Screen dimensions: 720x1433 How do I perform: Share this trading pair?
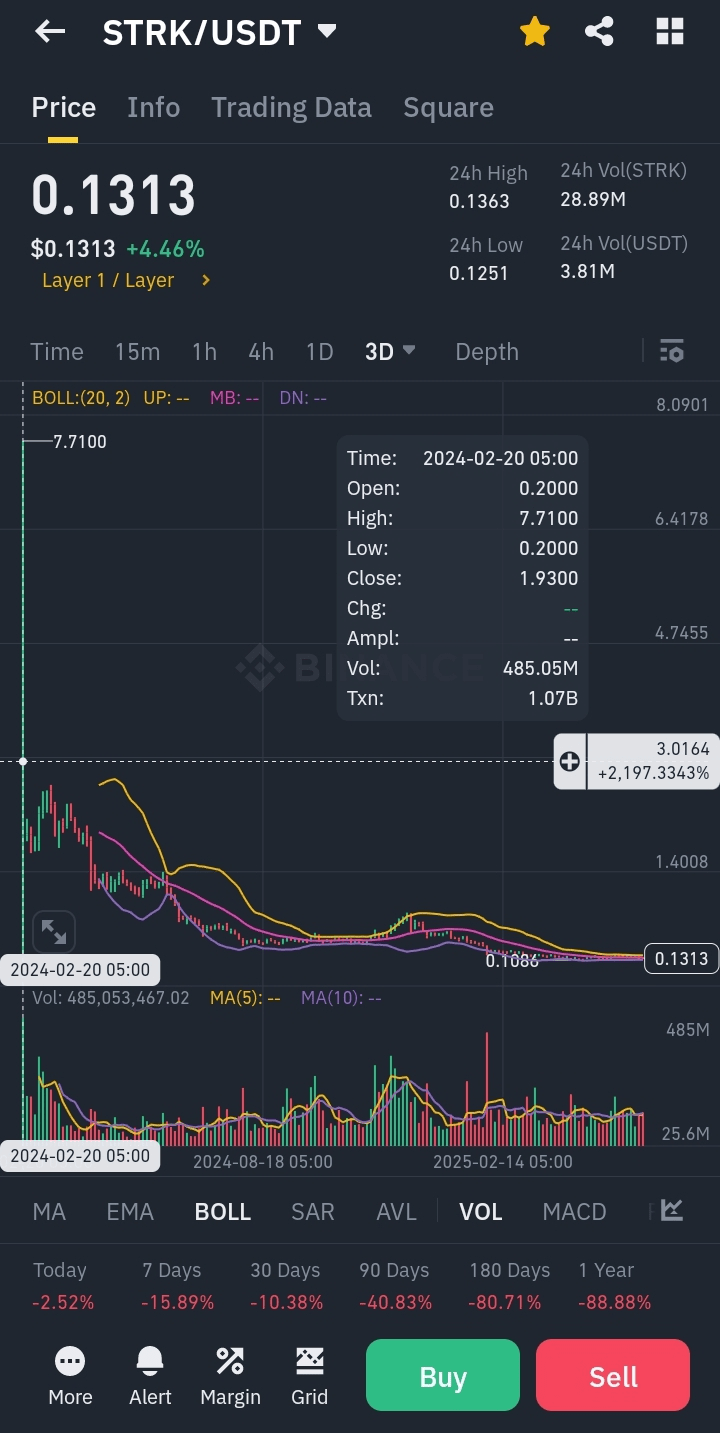coord(599,32)
